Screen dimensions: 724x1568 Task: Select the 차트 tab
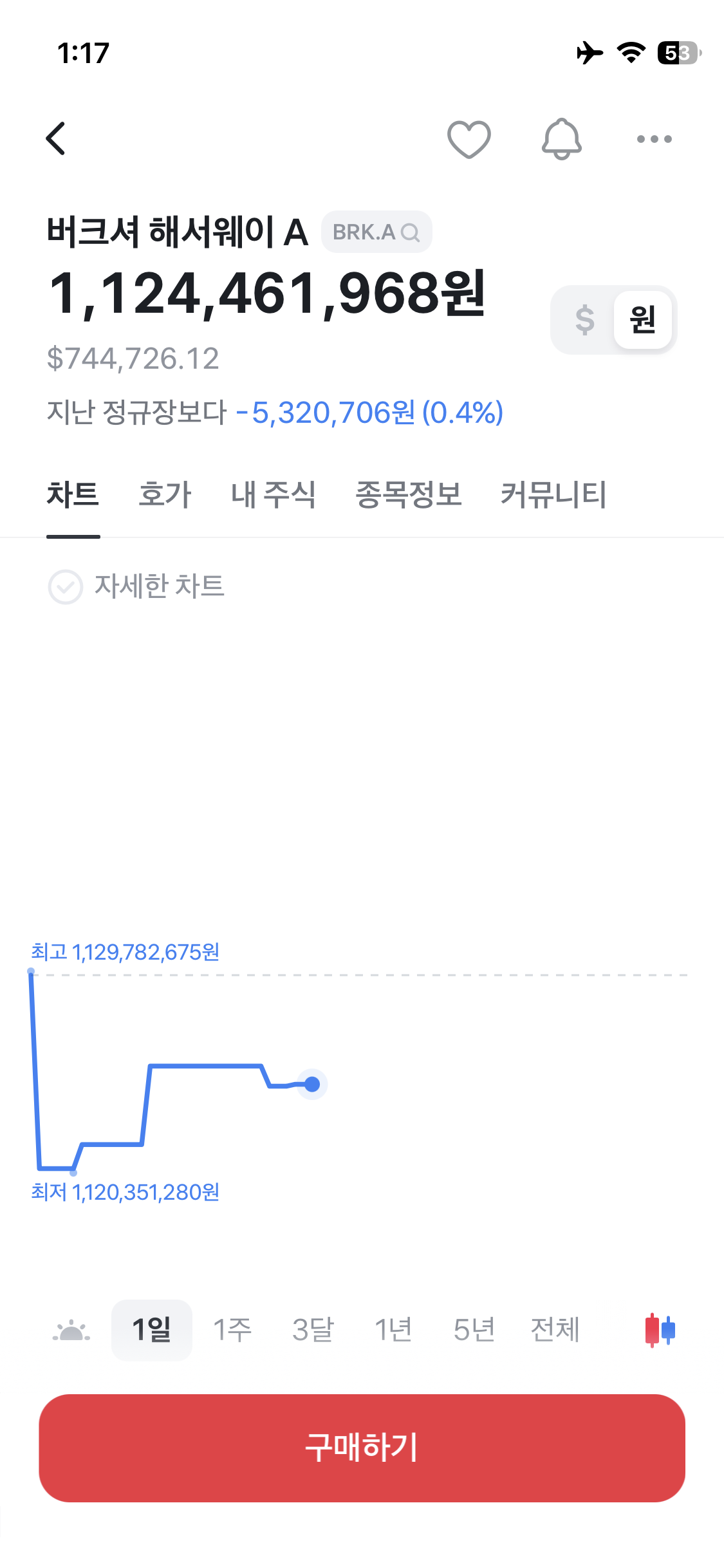pos(73,494)
